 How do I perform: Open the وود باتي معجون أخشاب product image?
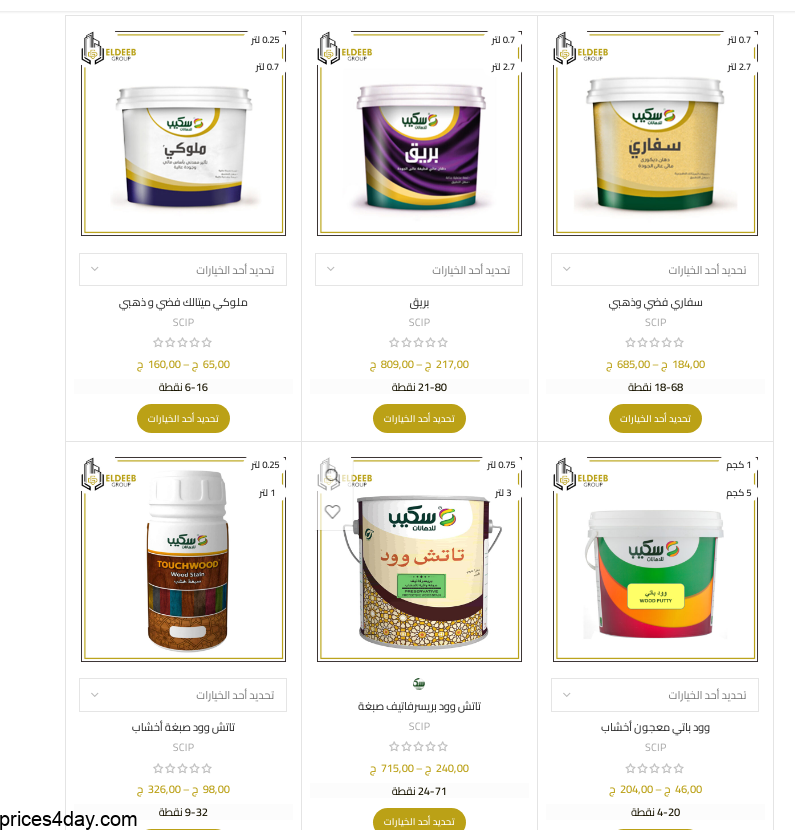coord(655,565)
